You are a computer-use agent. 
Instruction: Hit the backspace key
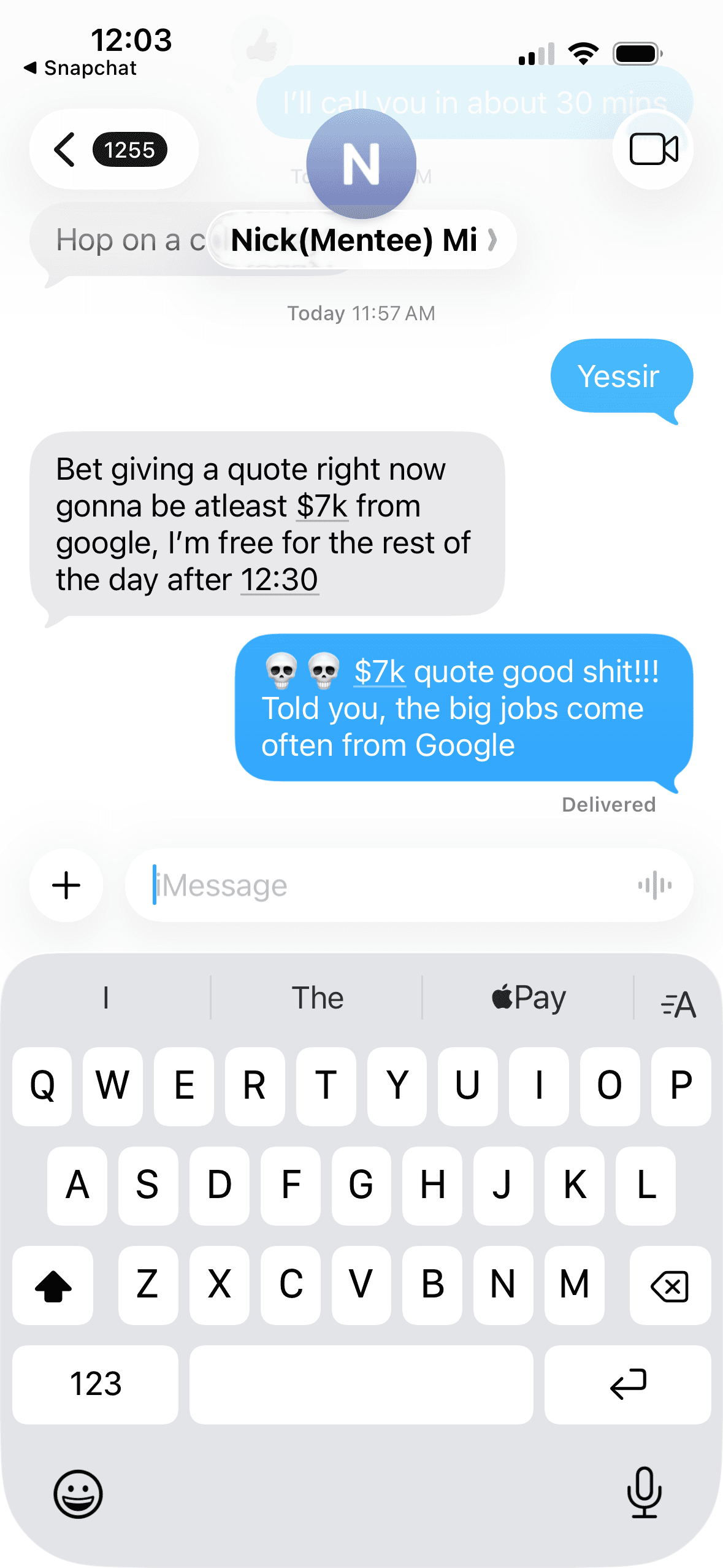point(670,1285)
